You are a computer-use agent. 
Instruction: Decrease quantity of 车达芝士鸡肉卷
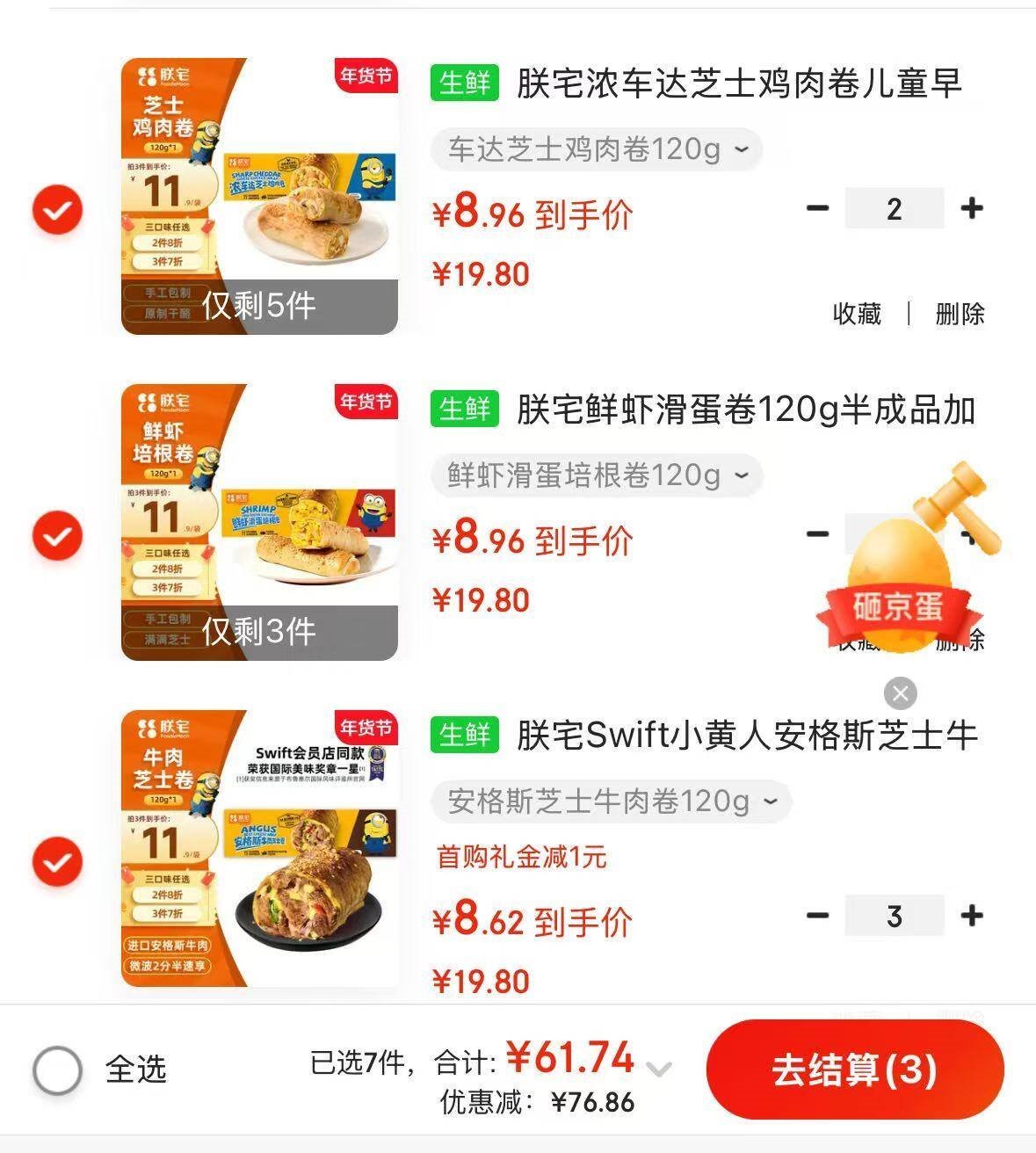pyautogui.click(x=818, y=209)
